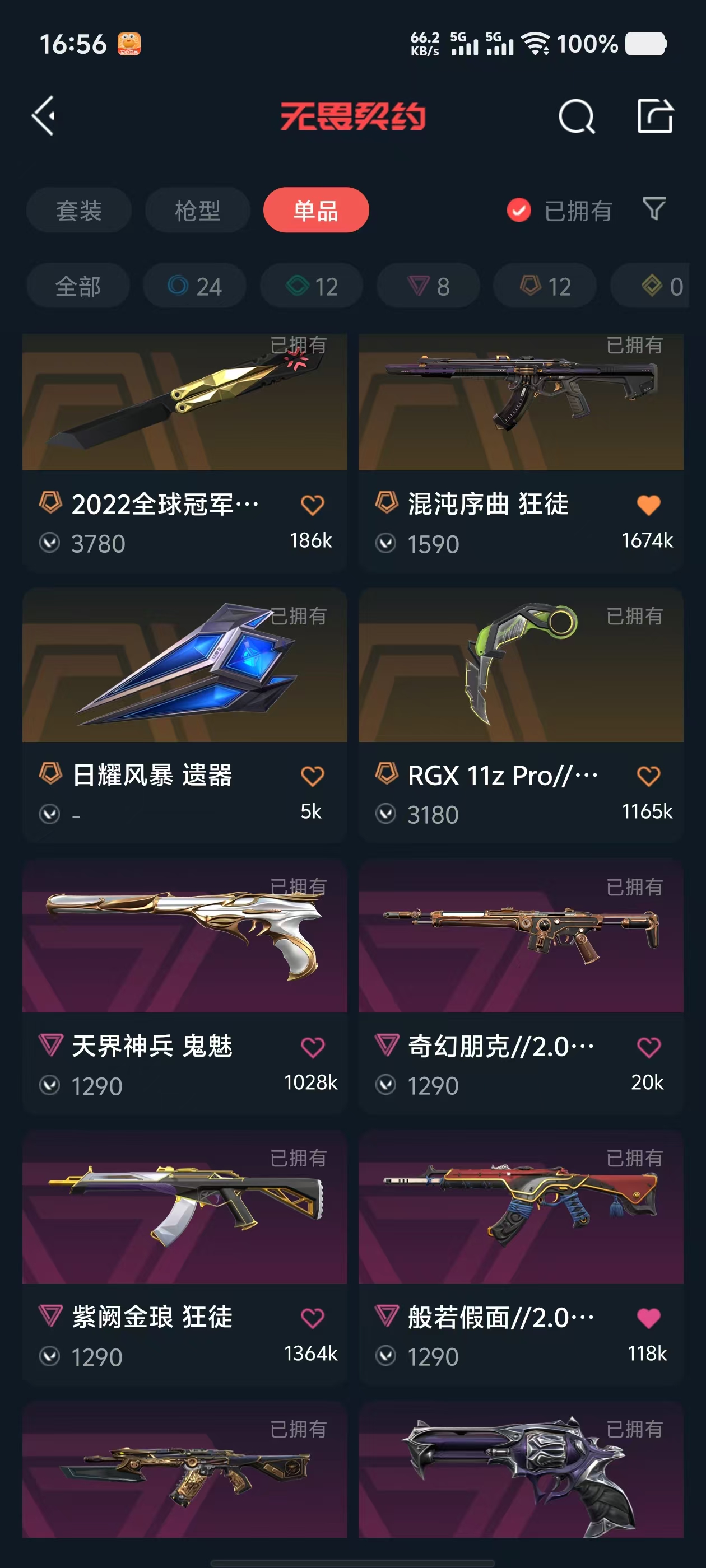This screenshot has width=706, height=1568.
Task: Select the 全部 filter chip
Action: click(78, 286)
